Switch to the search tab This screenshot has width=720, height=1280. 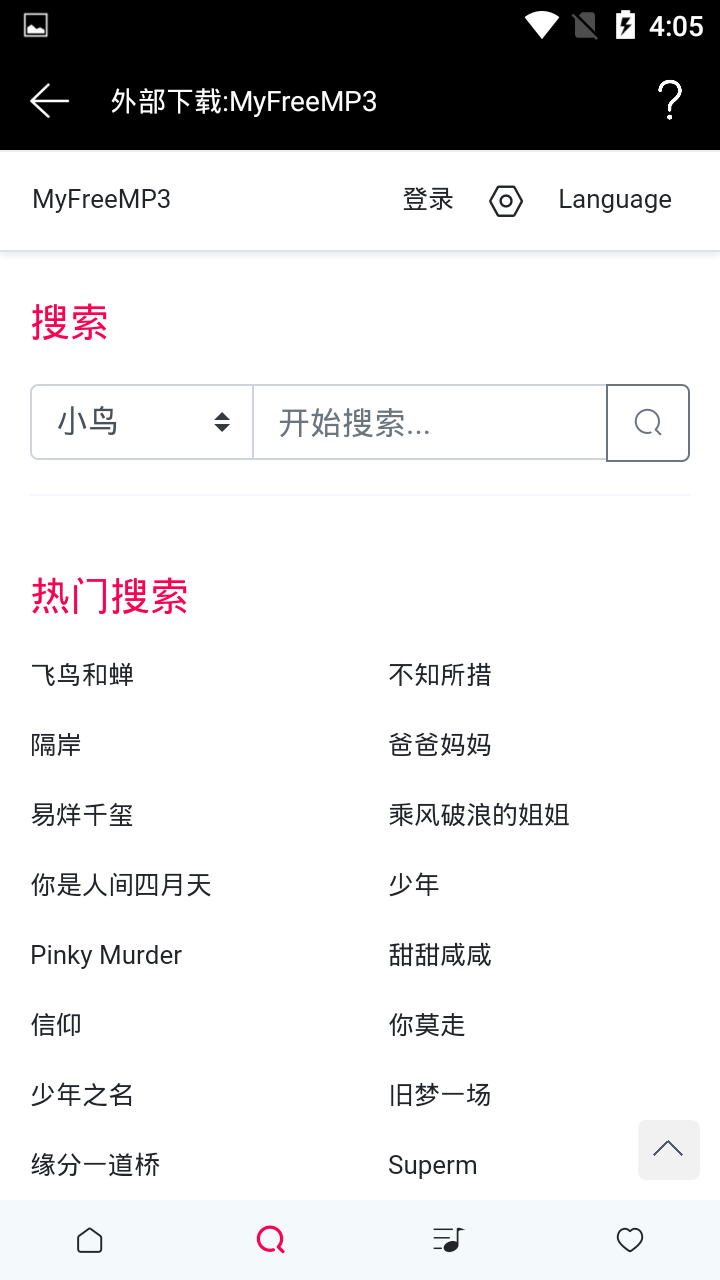[x=270, y=1241]
